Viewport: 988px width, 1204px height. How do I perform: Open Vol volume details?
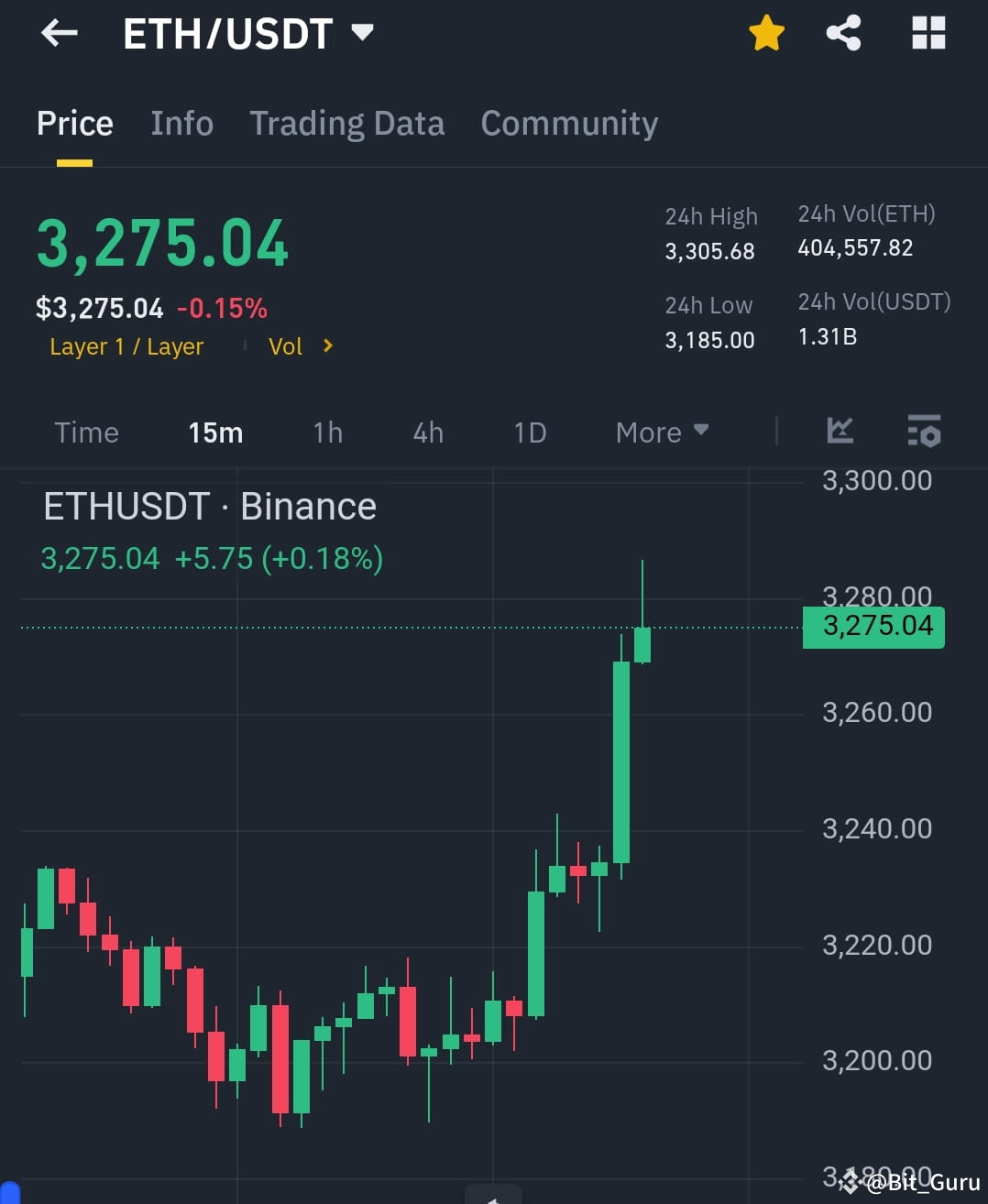tap(302, 346)
